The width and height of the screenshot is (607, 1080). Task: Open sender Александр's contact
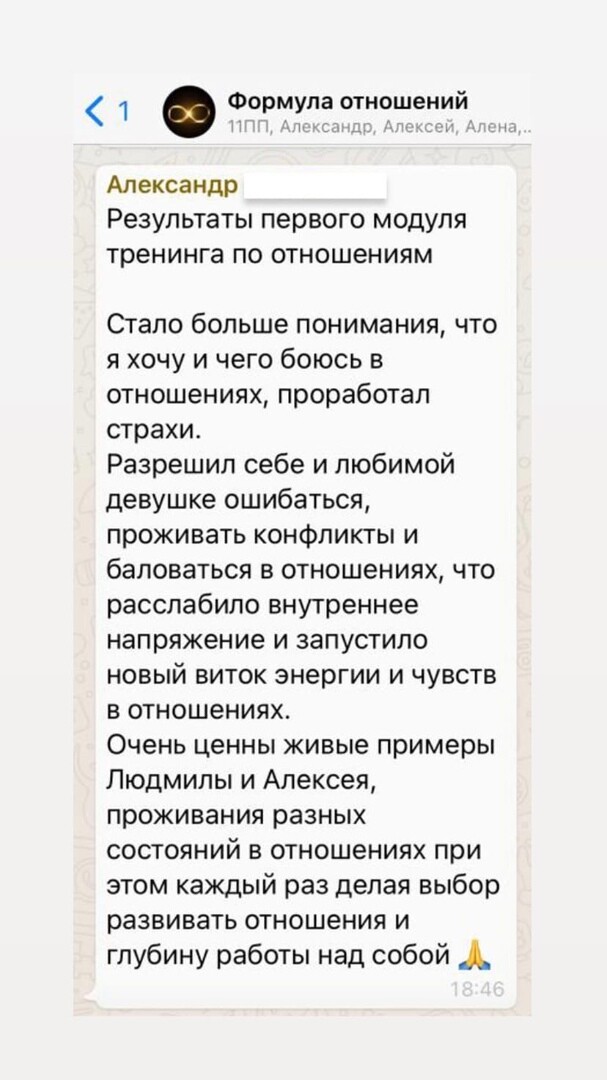pos(173,185)
